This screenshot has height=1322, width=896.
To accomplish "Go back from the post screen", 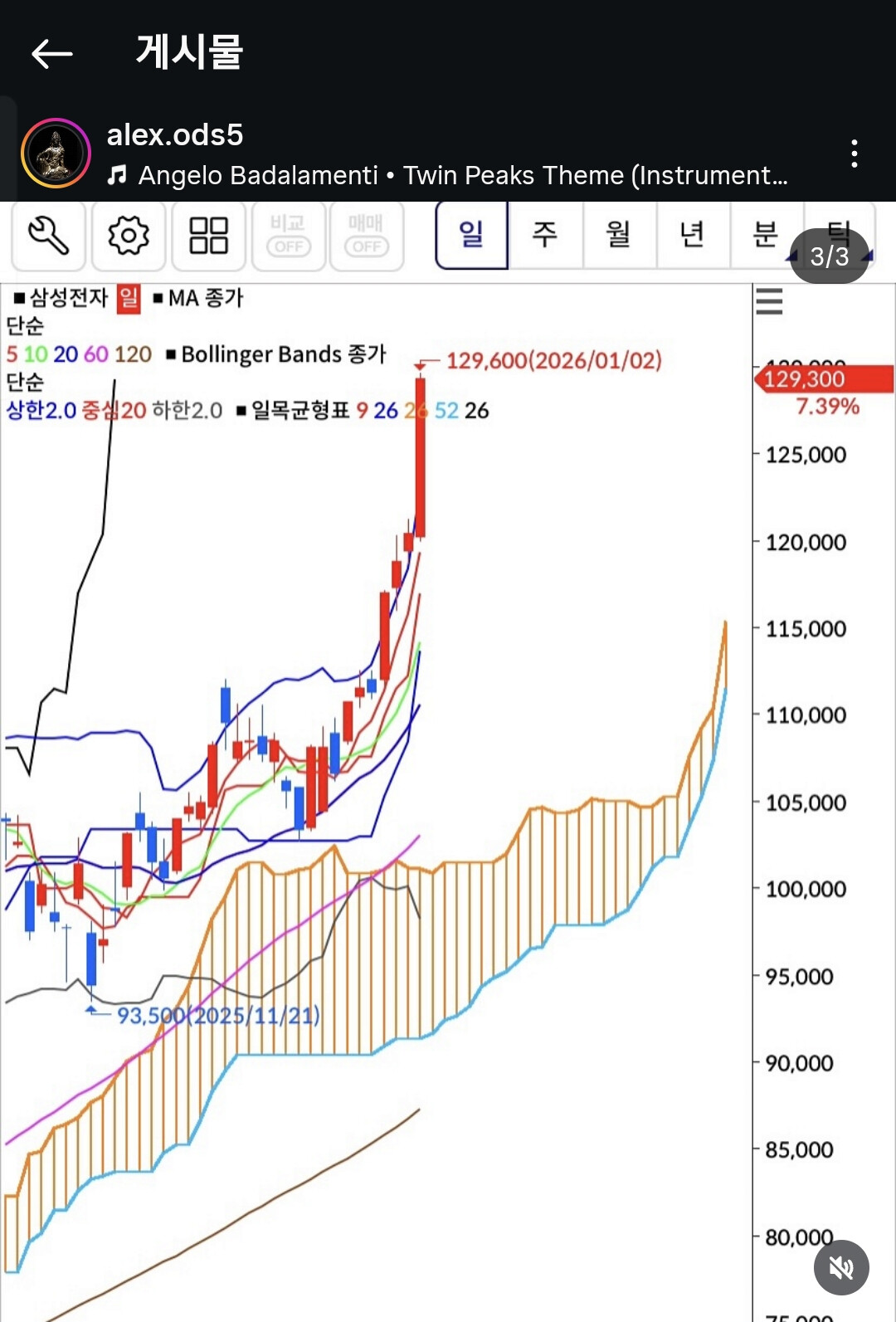I will [x=52, y=54].
